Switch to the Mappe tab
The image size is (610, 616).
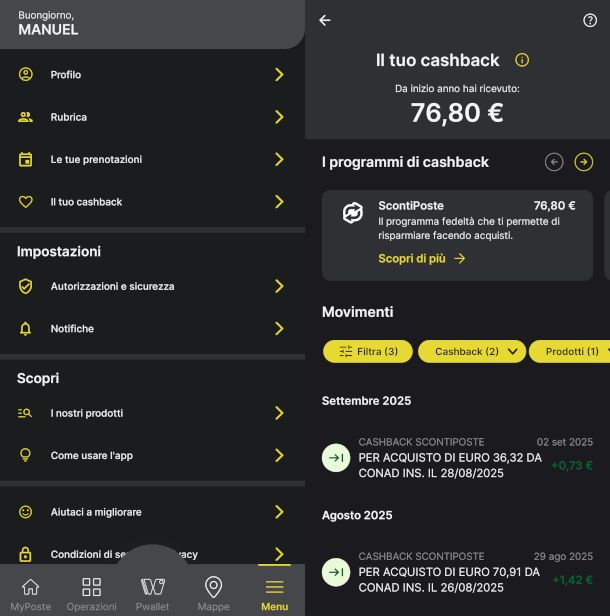click(213, 593)
